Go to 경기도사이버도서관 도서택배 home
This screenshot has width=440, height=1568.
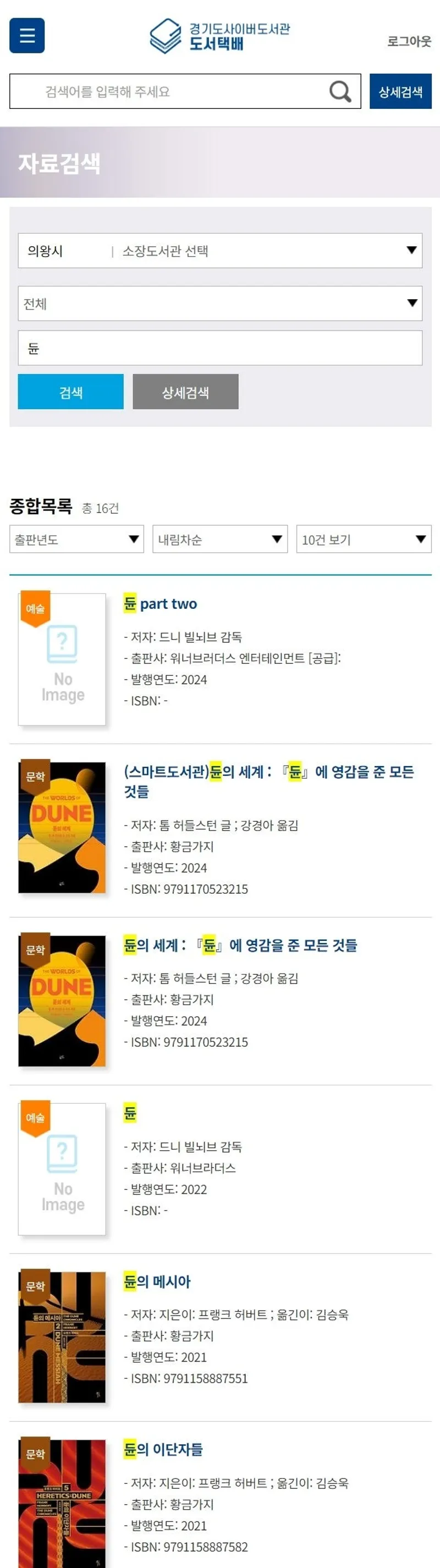point(219,35)
